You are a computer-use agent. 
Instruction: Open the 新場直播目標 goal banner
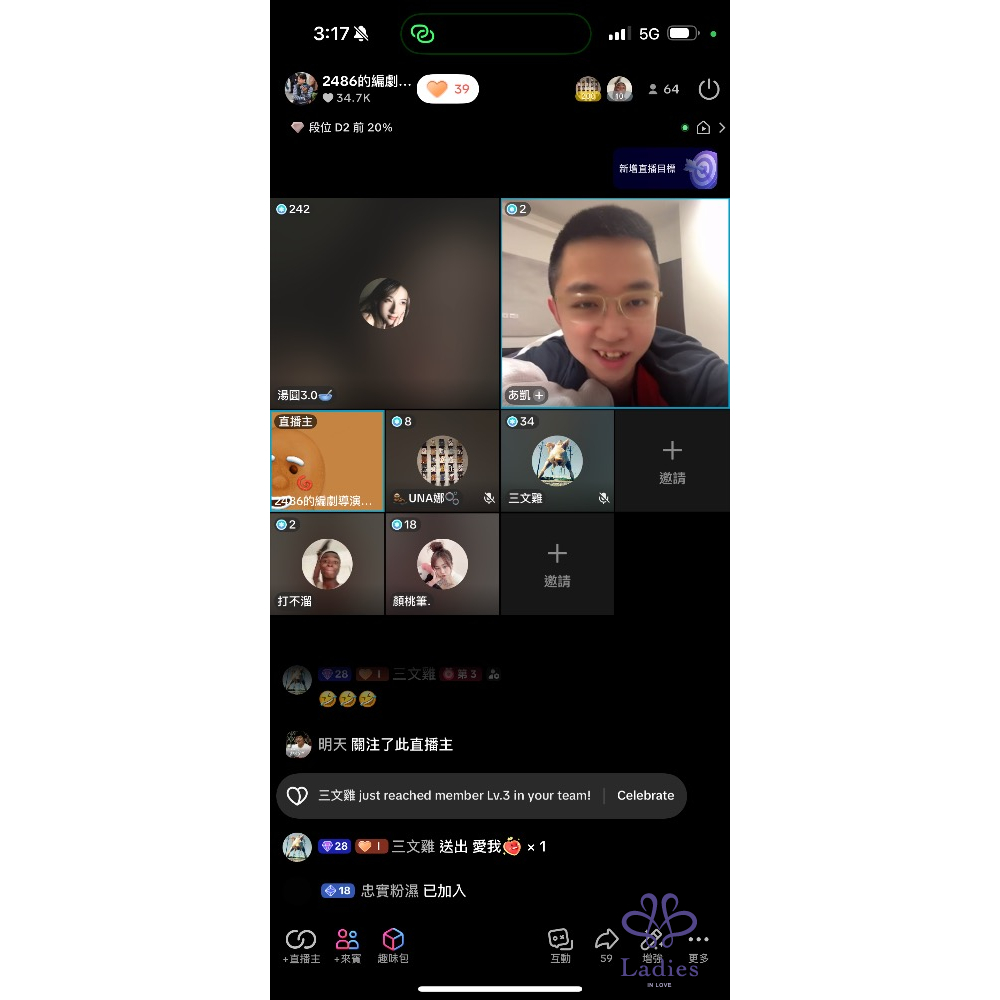pos(666,169)
